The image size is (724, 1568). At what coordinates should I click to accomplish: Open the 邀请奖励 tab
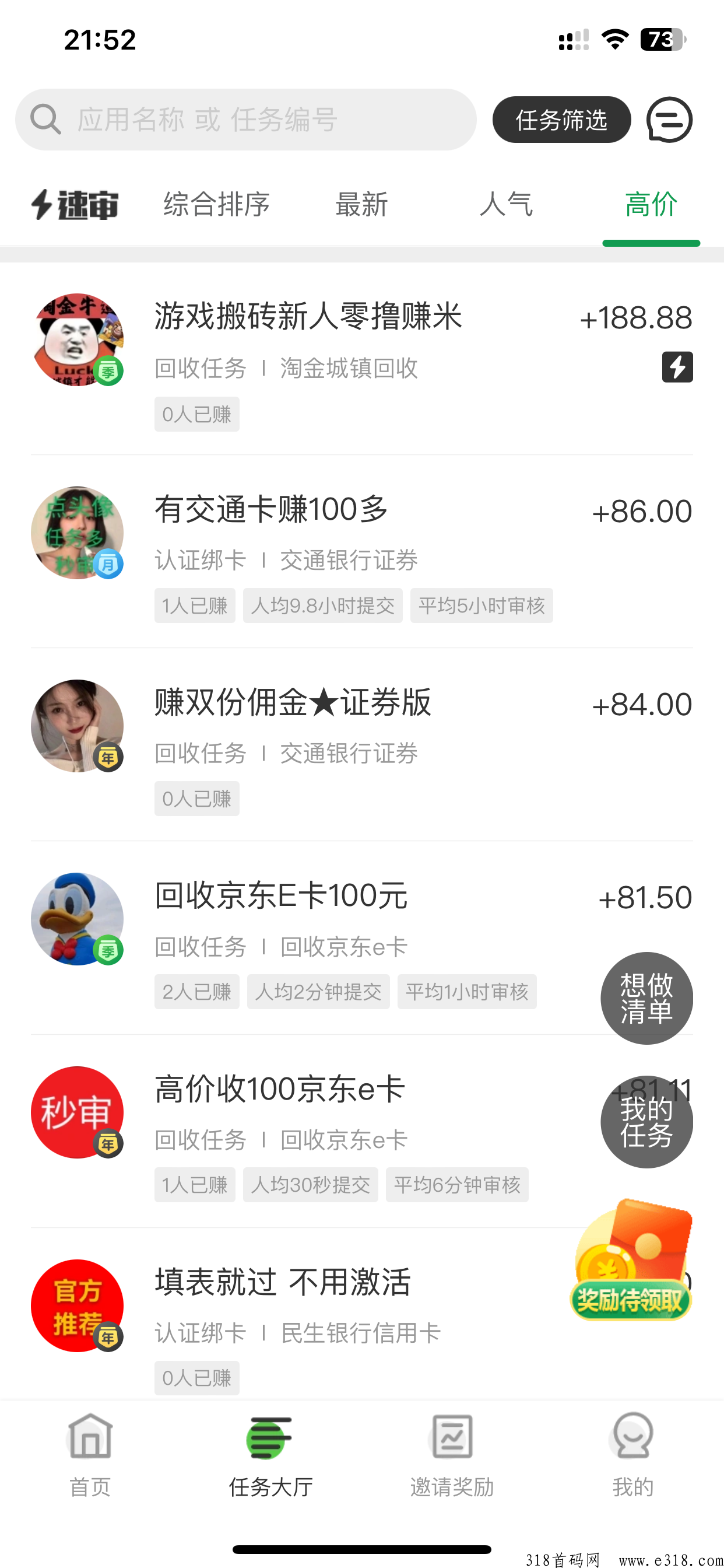pyautogui.click(x=451, y=1455)
